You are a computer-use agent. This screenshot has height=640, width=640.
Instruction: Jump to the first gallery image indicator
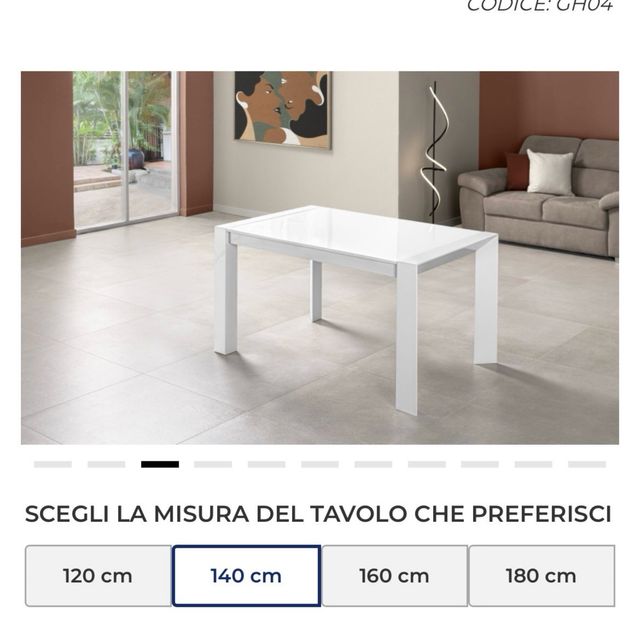click(52, 464)
